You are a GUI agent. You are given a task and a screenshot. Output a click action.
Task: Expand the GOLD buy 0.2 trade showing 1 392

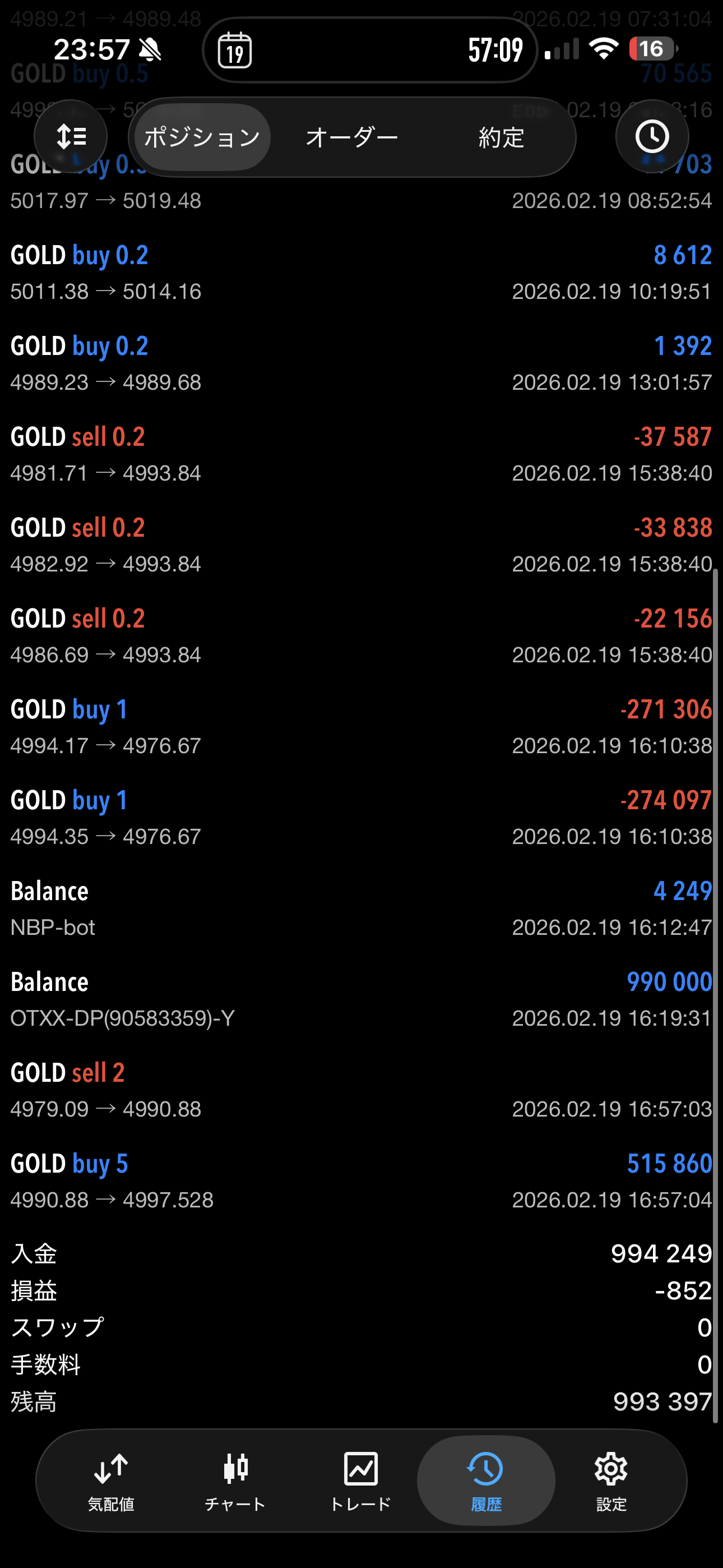coord(361,363)
